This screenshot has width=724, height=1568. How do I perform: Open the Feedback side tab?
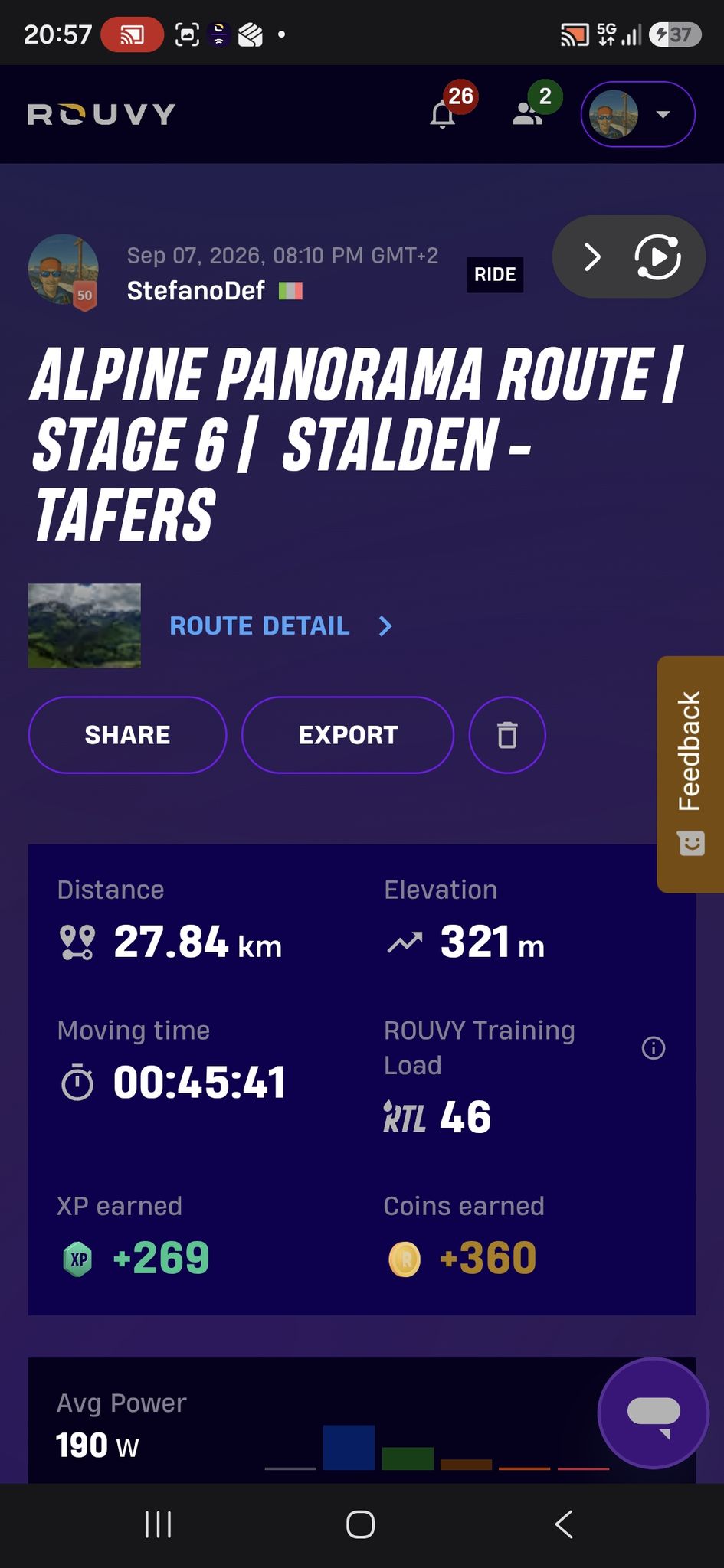(690, 774)
